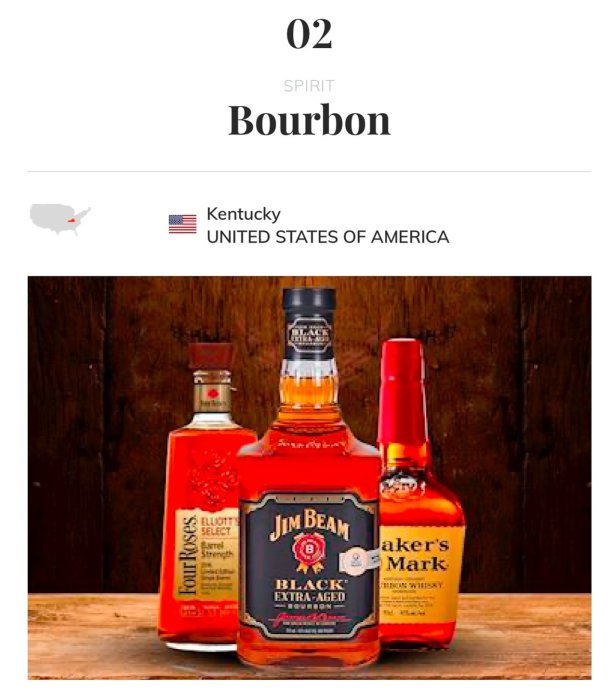Open the Bourbon spirit page
The height and width of the screenshot is (700, 611).
click(x=309, y=121)
